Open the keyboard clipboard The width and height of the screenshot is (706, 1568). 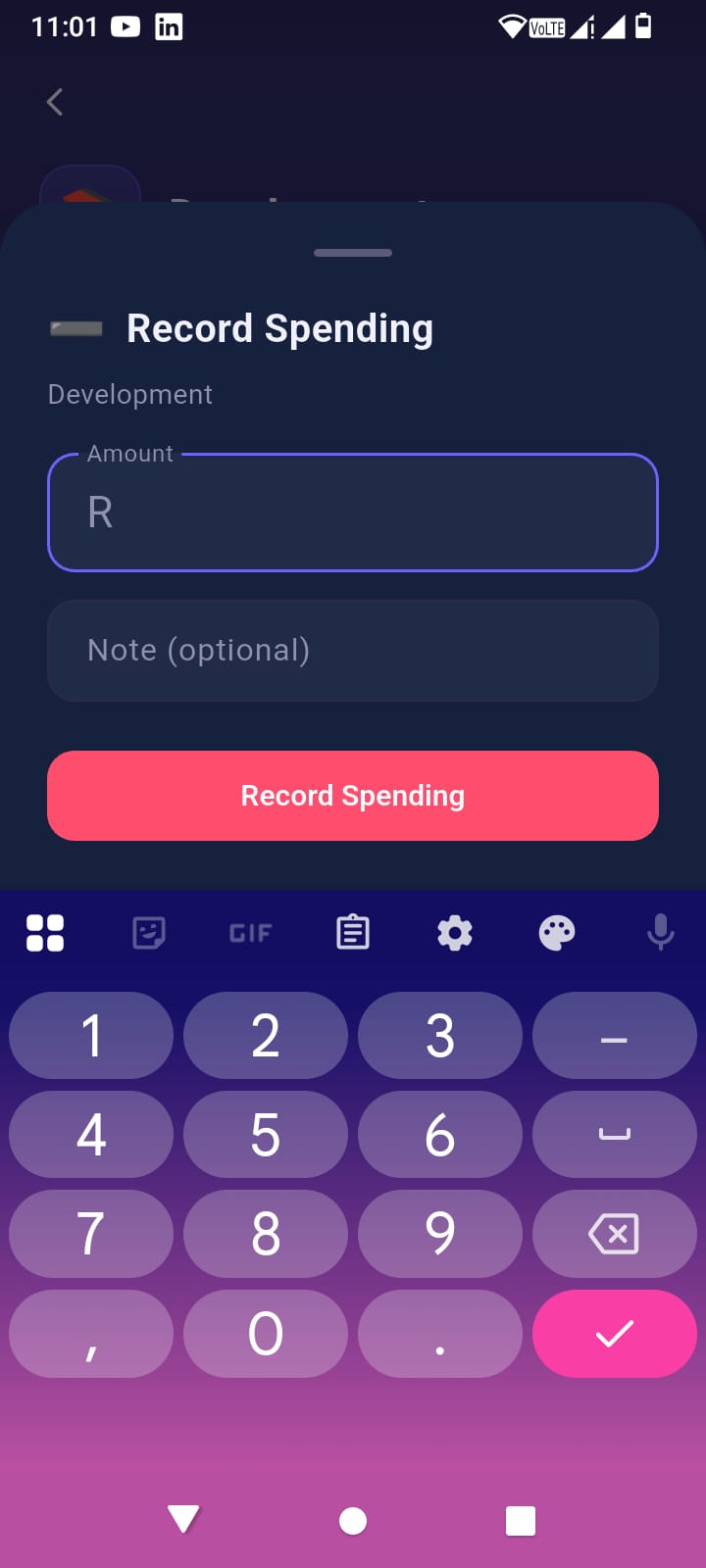(x=352, y=932)
